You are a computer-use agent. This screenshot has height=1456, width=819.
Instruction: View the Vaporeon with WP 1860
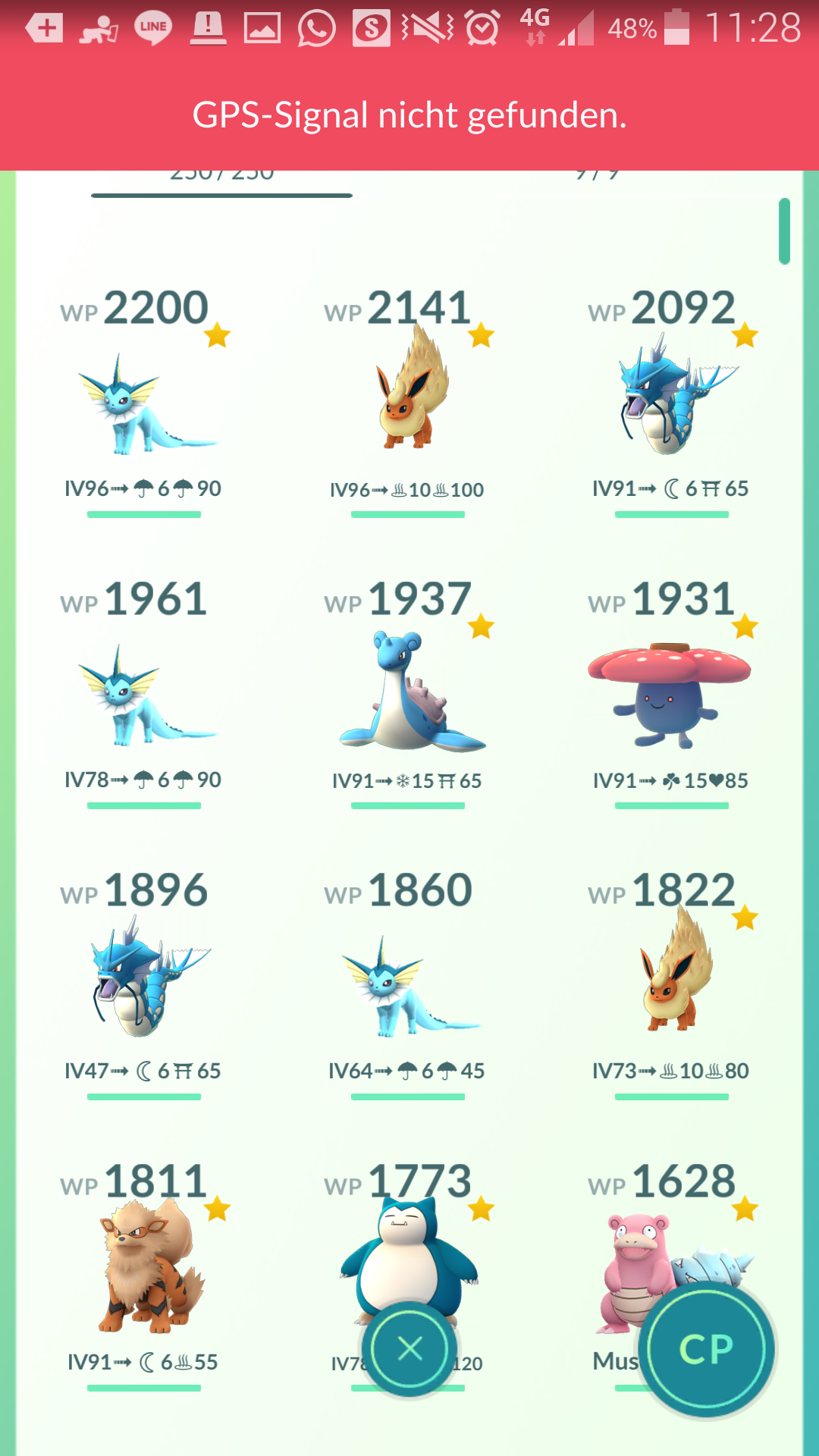click(409, 986)
